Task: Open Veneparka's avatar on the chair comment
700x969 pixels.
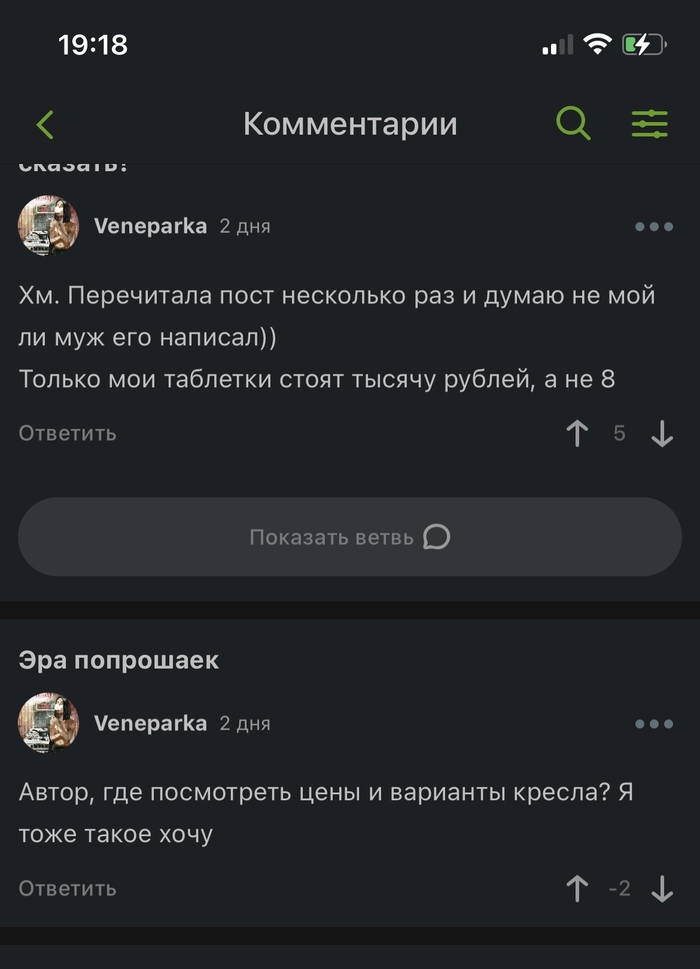Action: [x=48, y=723]
